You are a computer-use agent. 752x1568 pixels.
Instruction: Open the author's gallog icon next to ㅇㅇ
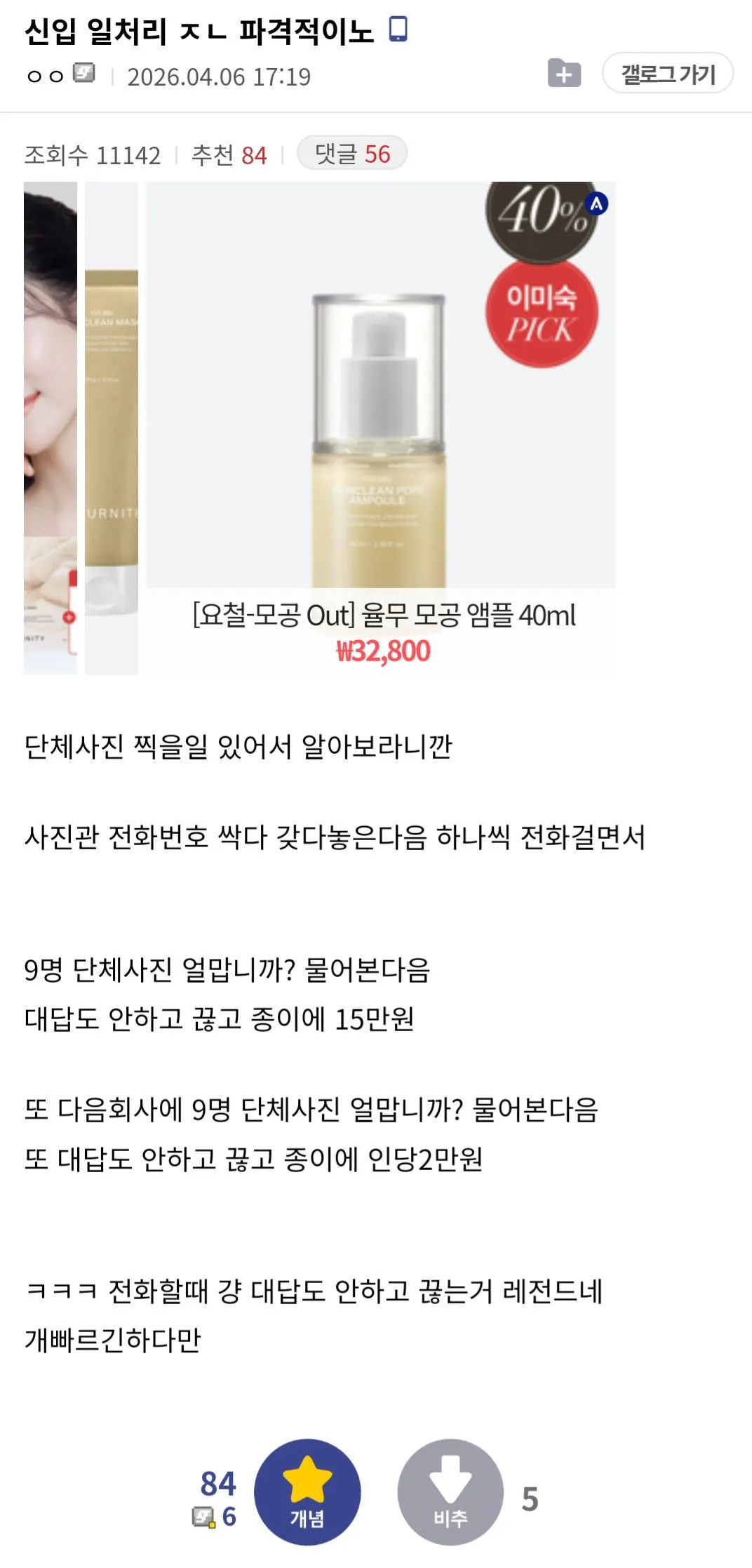pos(84,74)
